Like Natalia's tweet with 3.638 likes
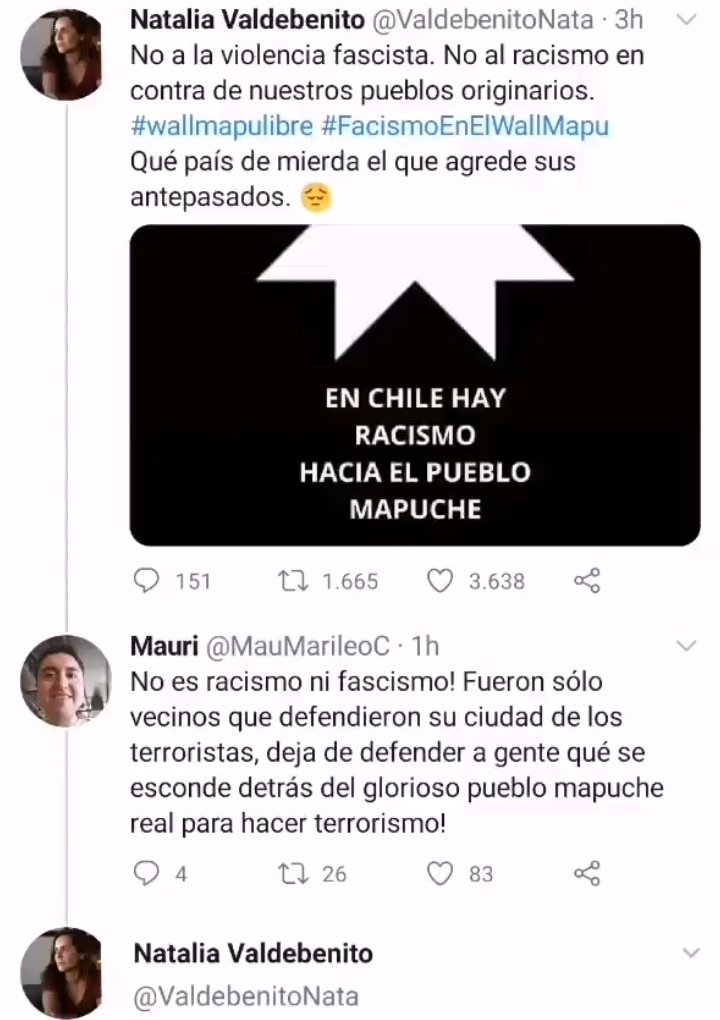720x1020 pixels. (441, 581)
